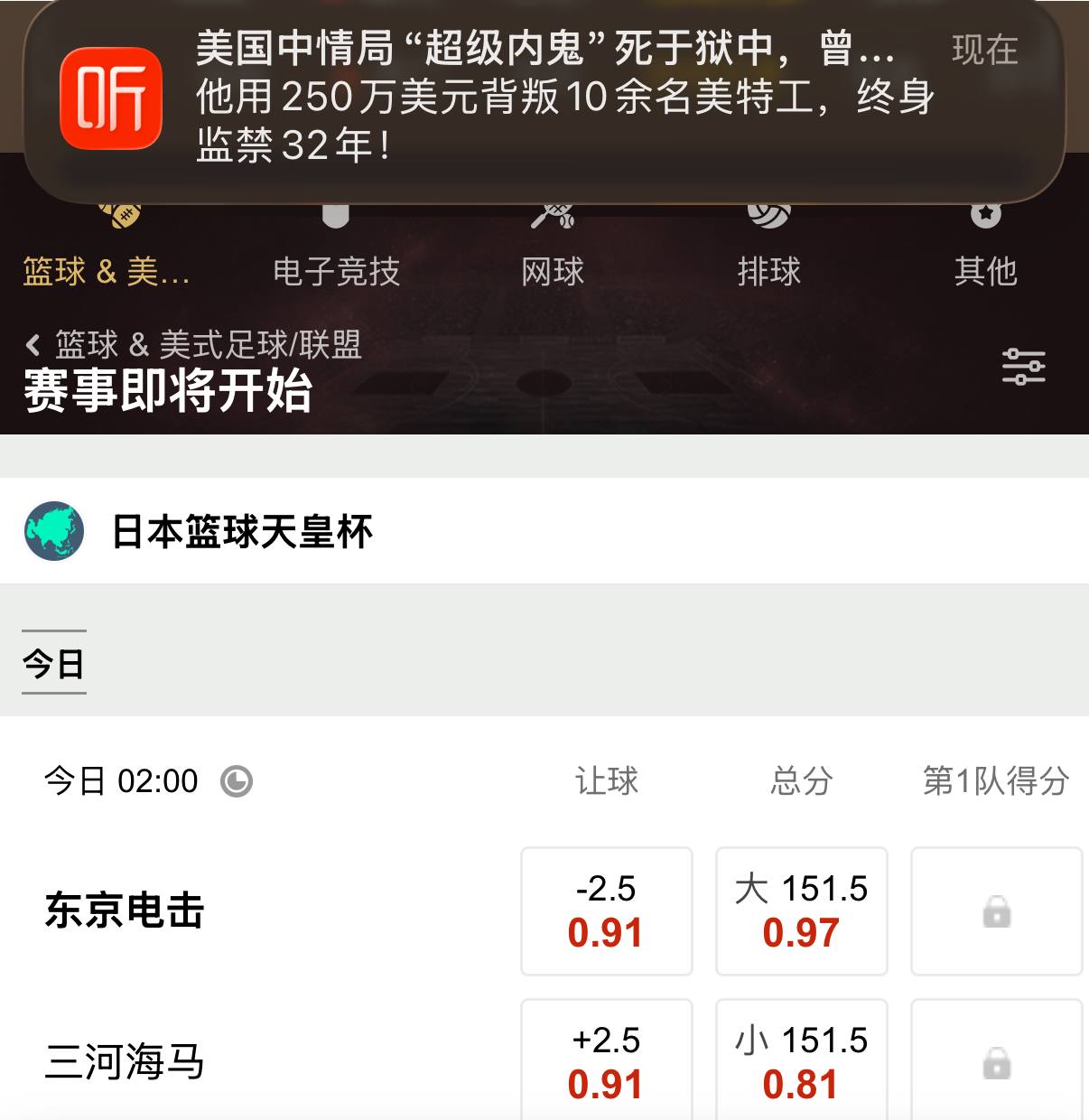Image resolution: width=1089 pixels, height=1120 pixels.
Task: Bet on 东京电击 handicap -2.5
Action: click(606, 910)
